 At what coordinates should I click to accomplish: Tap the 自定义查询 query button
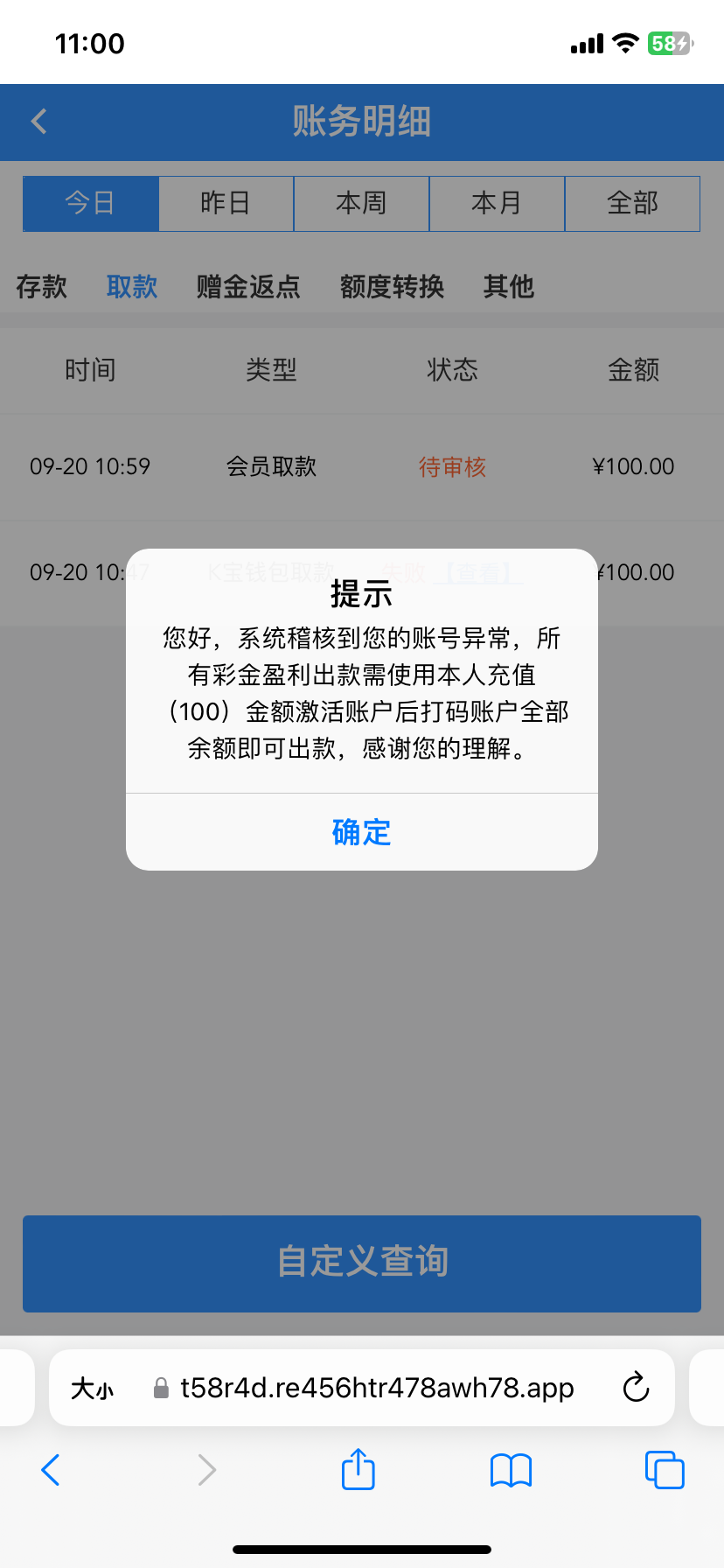tap(361, 1263)
